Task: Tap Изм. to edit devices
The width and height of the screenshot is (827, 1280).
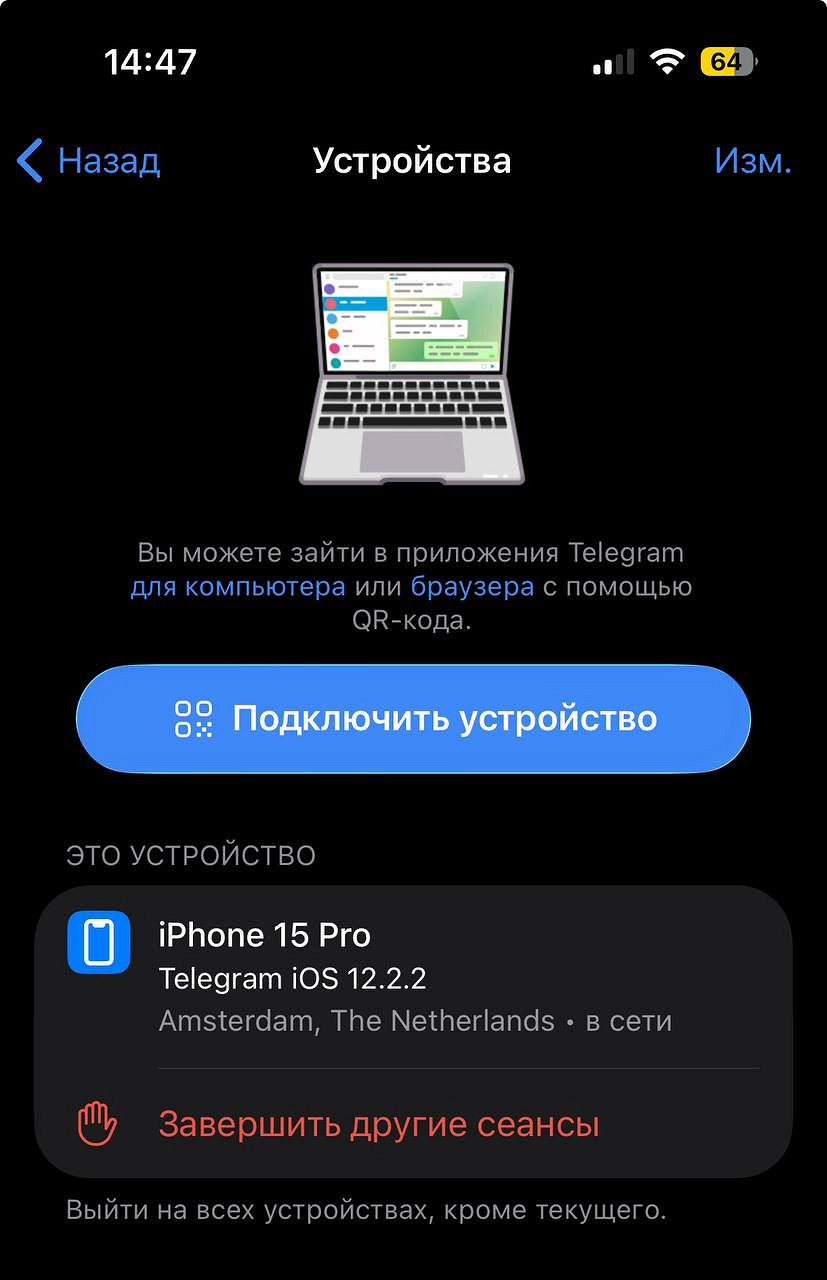Action: (752, 161)
